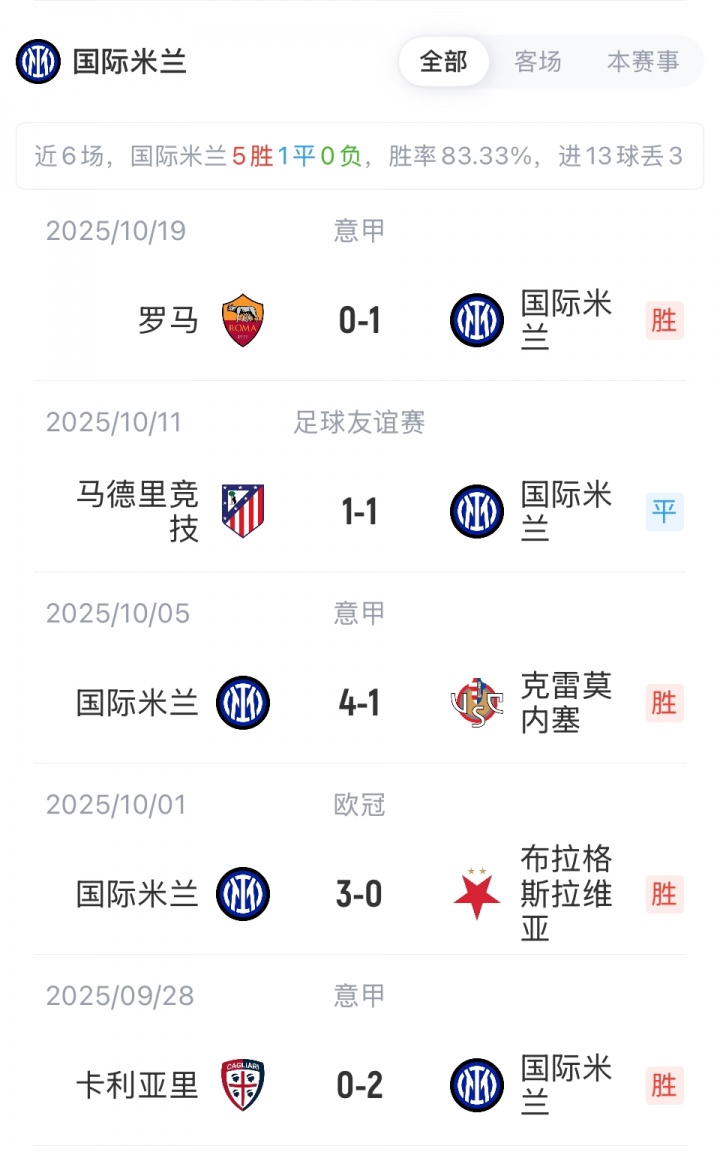This screenshot has width=720, height=1152.
Task: Open the 罗马 vs 国际米兰 0-1 match
Action: (360, 320)
